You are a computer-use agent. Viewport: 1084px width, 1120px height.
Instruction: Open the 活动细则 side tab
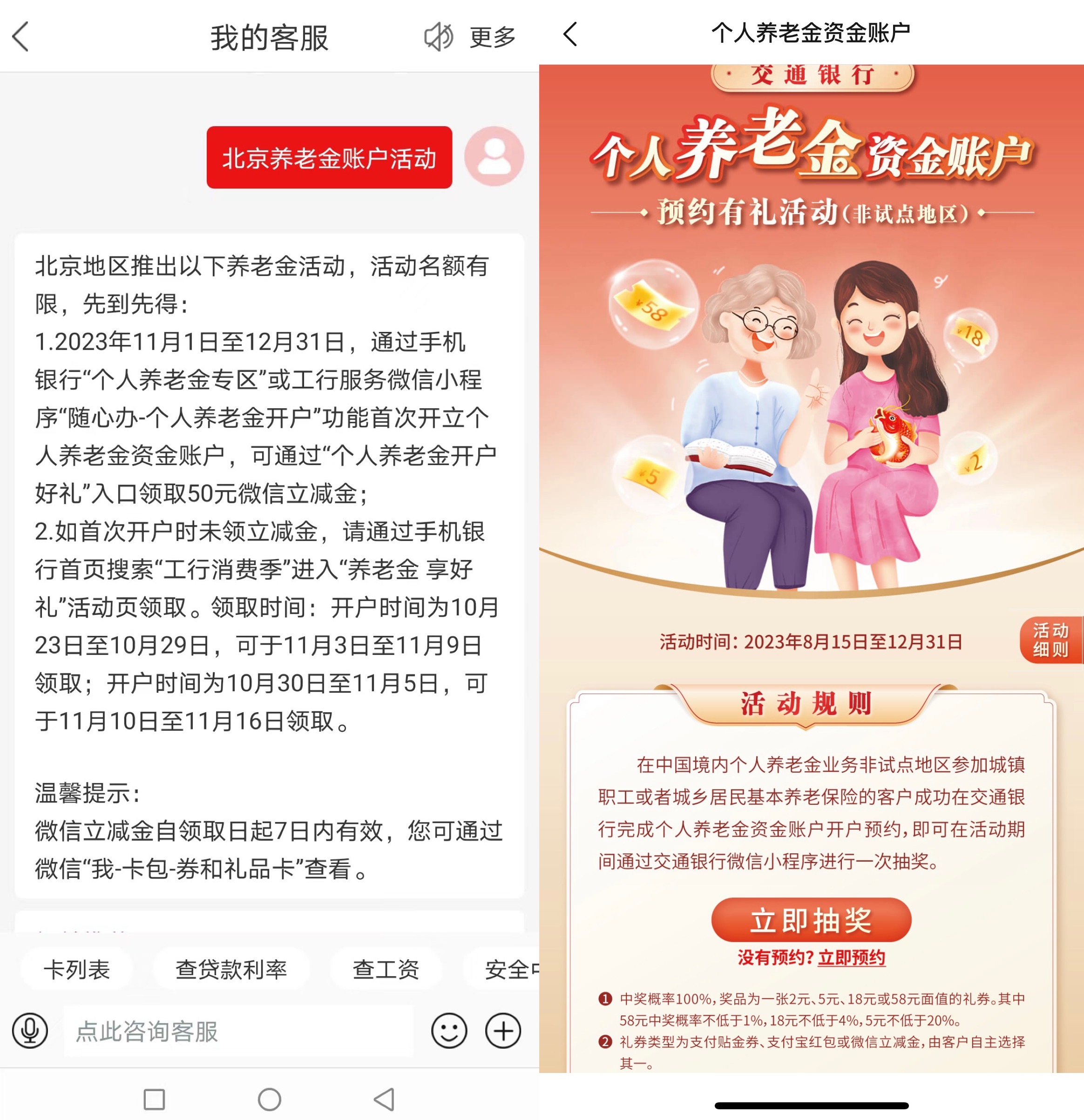click(1050, 640)
